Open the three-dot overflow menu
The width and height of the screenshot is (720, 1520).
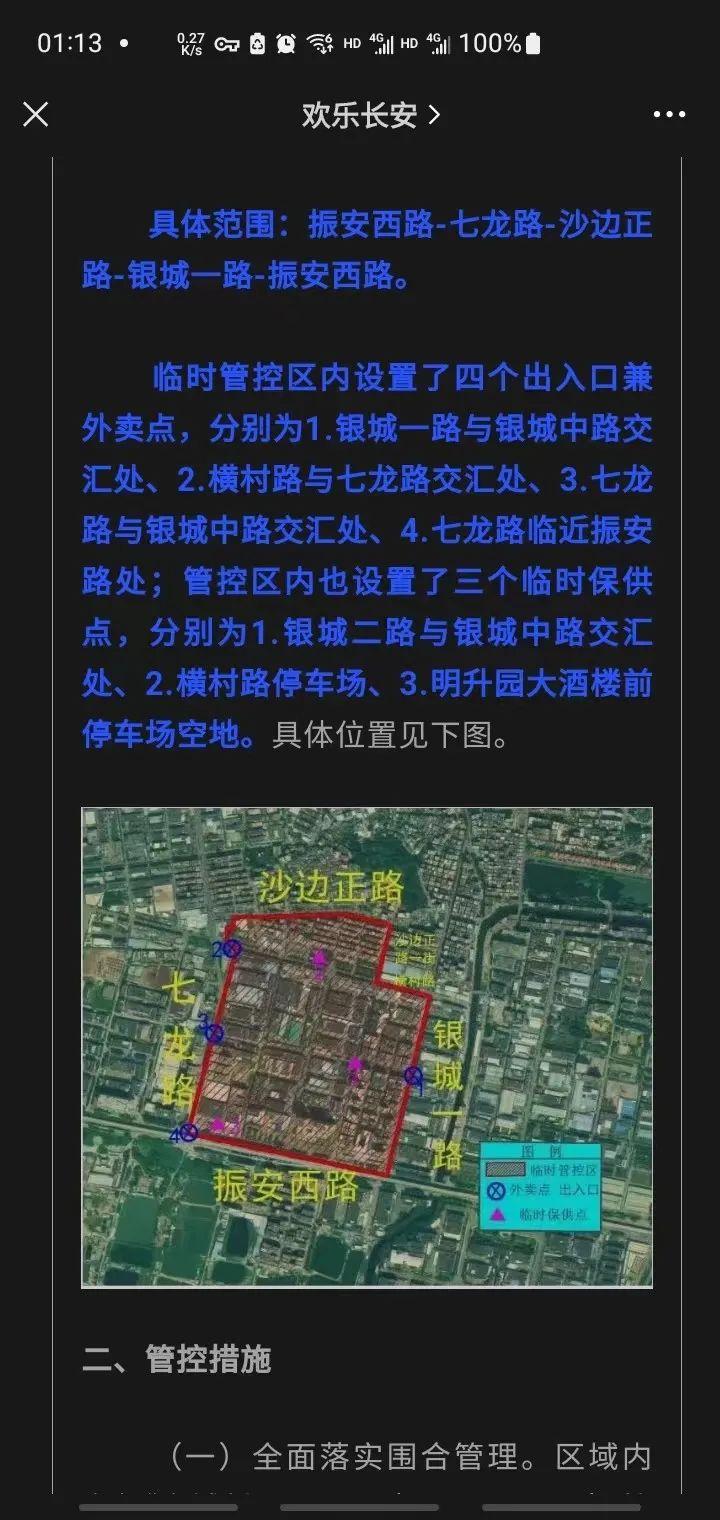[x=669, y=115]
